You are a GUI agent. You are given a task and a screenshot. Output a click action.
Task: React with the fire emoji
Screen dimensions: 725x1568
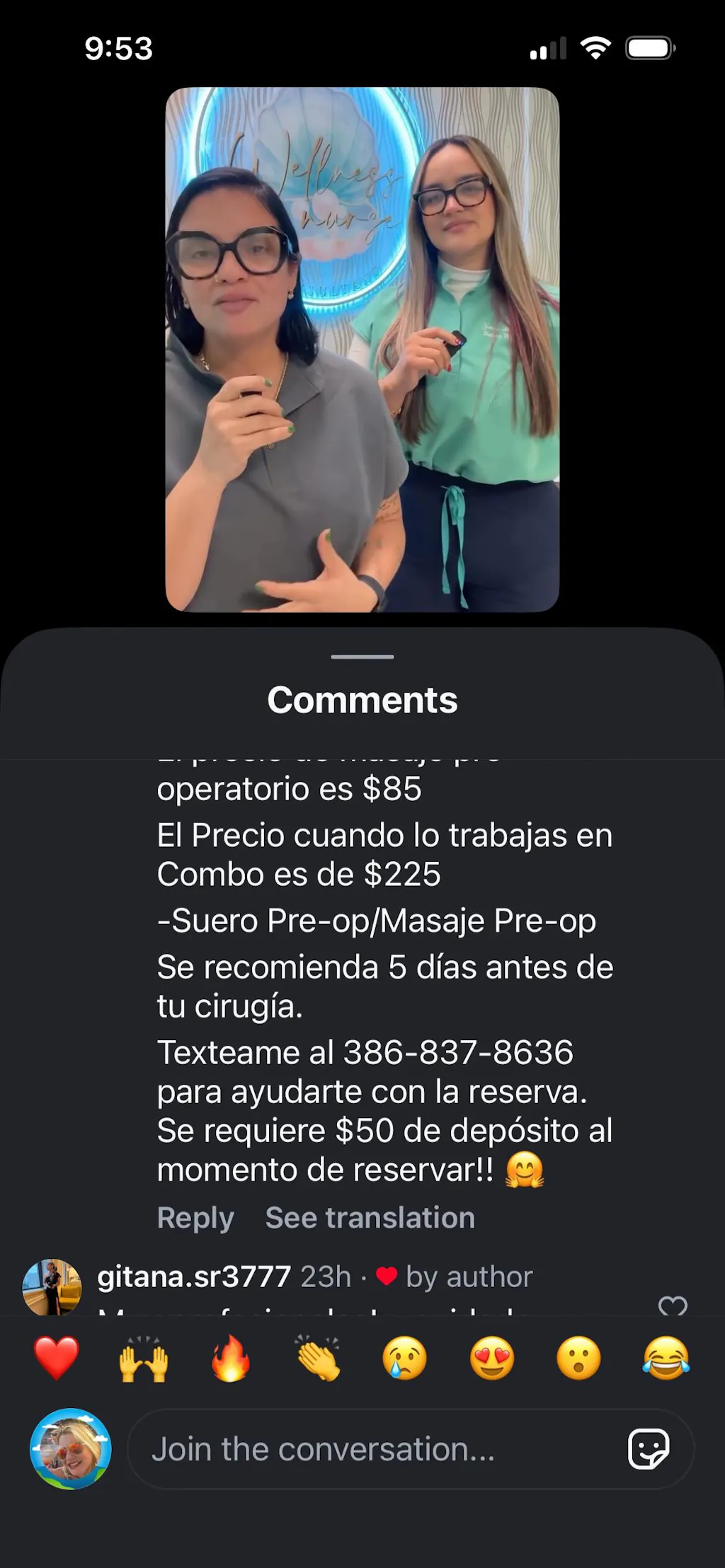(x=231, y=1358)
